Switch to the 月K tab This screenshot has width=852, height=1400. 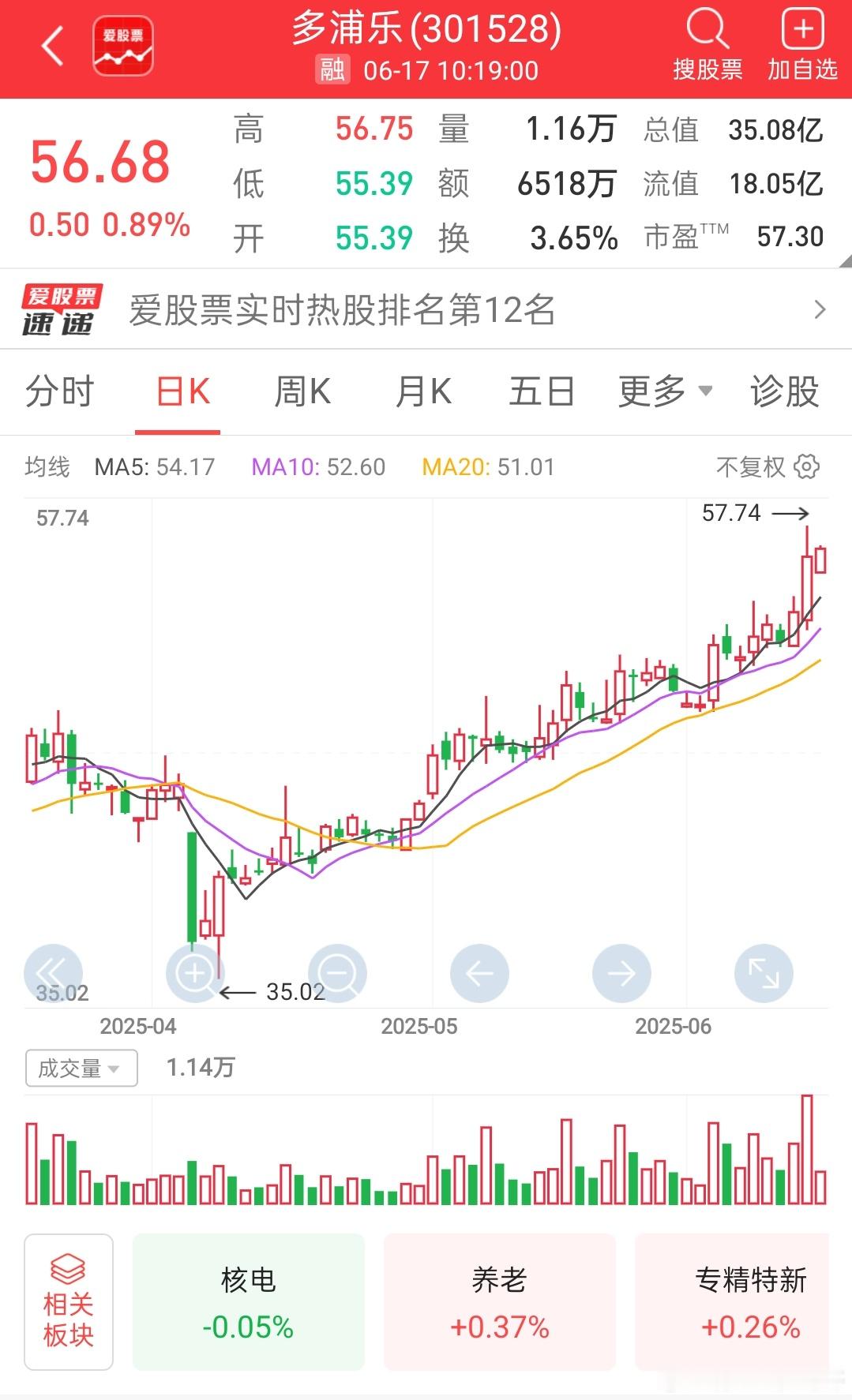pos(423,391)
